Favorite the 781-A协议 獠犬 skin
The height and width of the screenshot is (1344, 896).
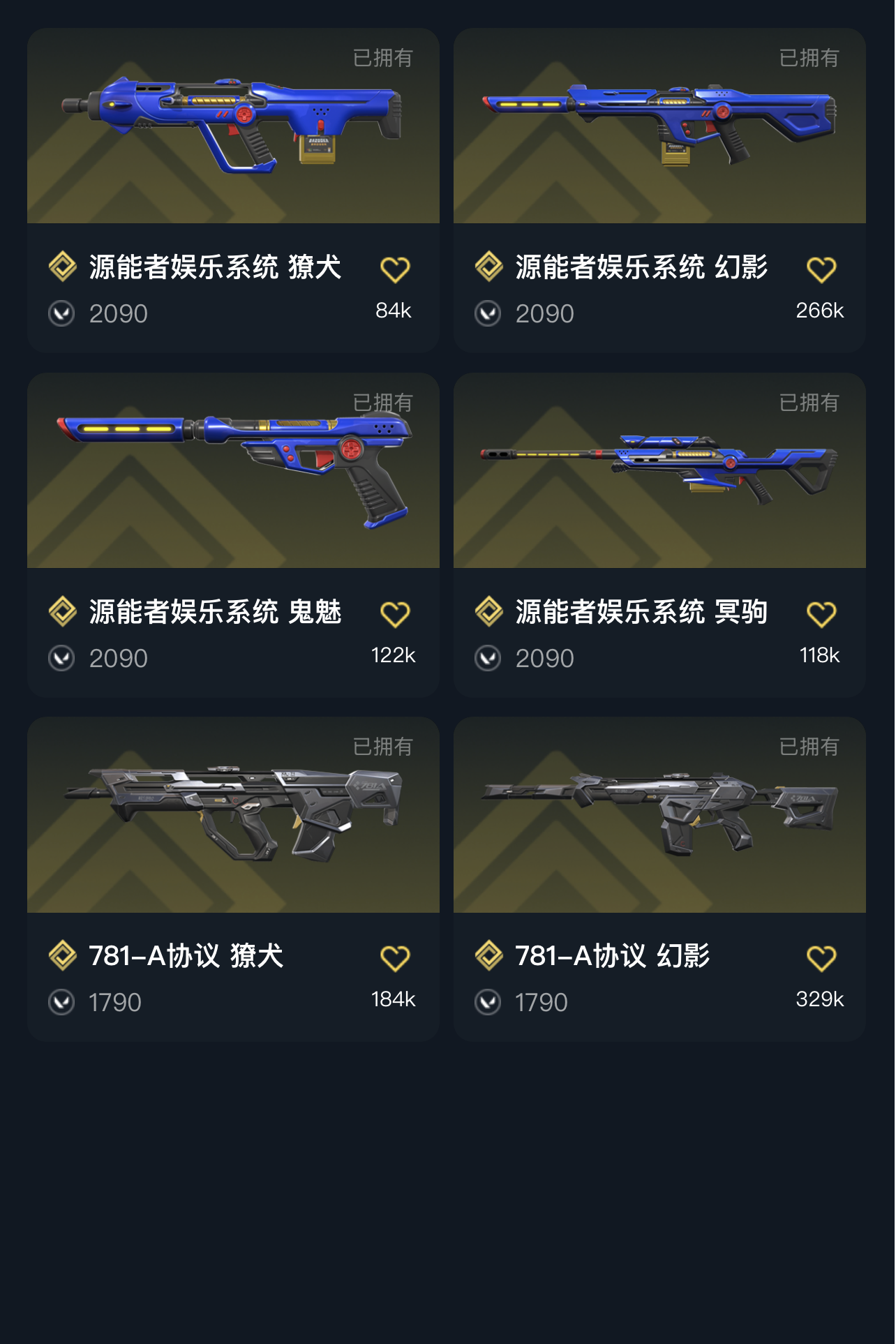click(395, 958)
